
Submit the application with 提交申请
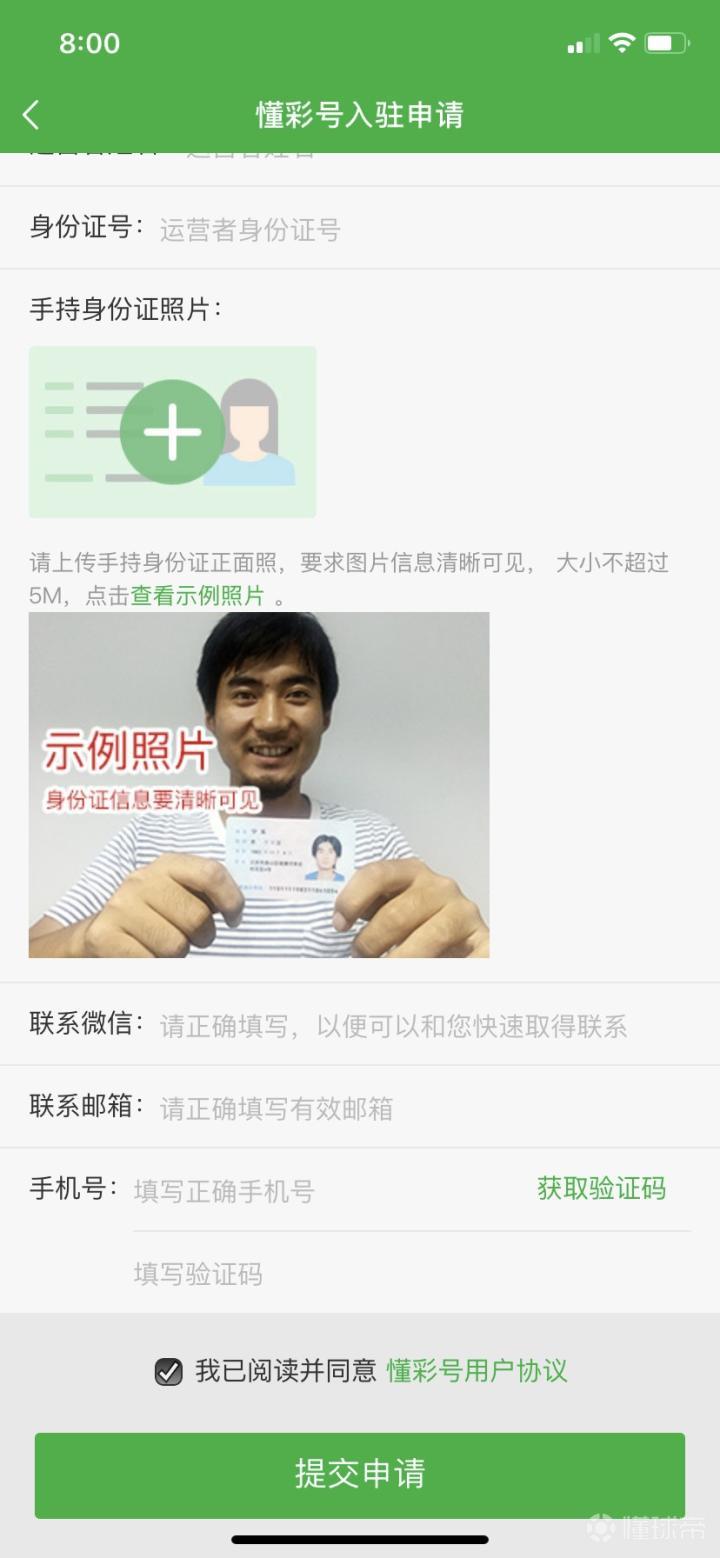click(x=360, y=1475)
